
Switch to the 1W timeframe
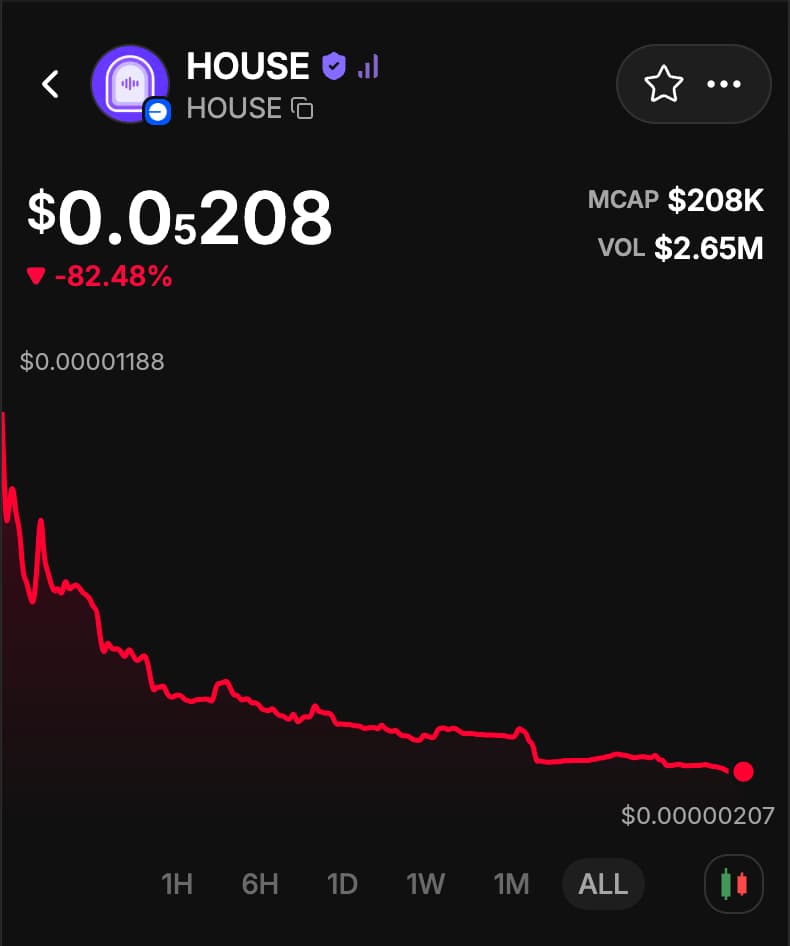pos(425,884)
